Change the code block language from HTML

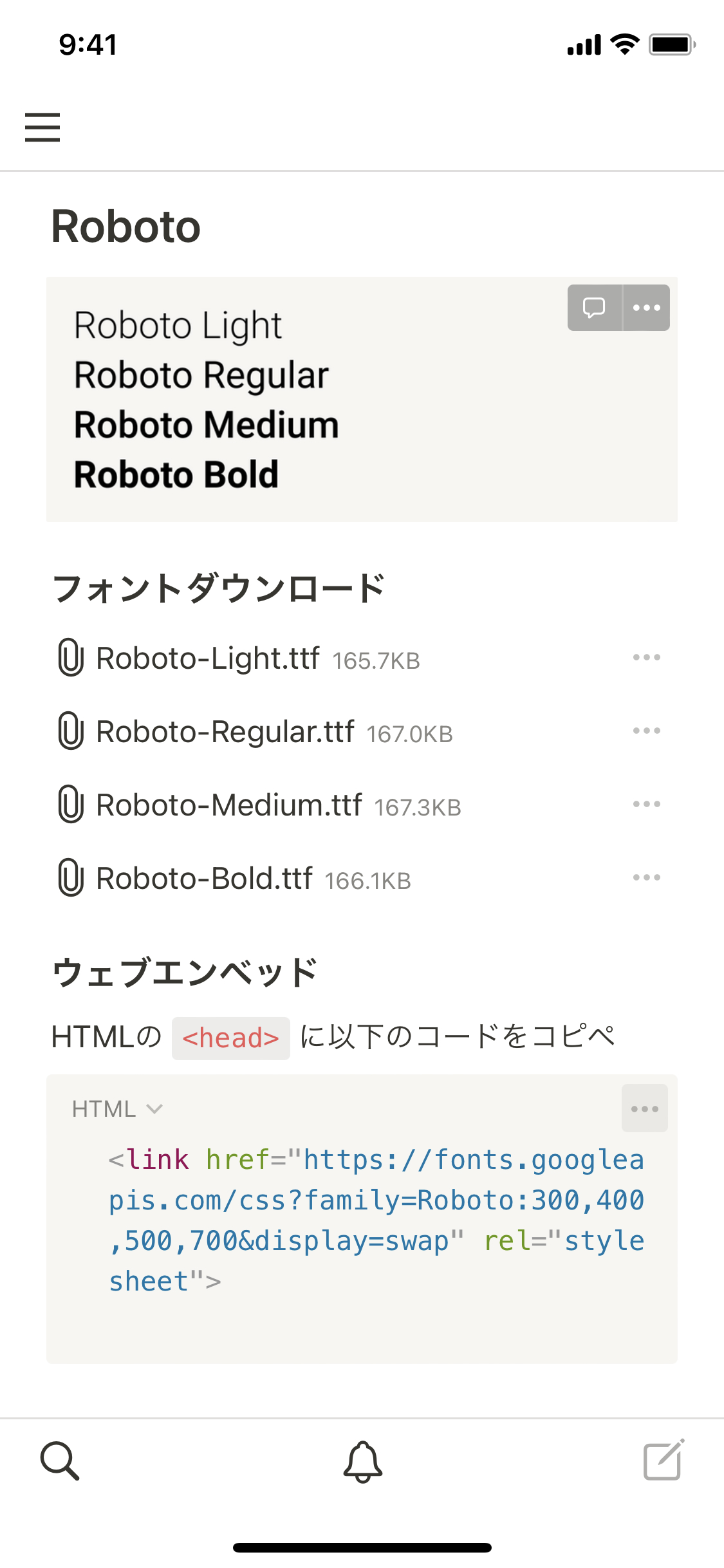pos(117,1109)
